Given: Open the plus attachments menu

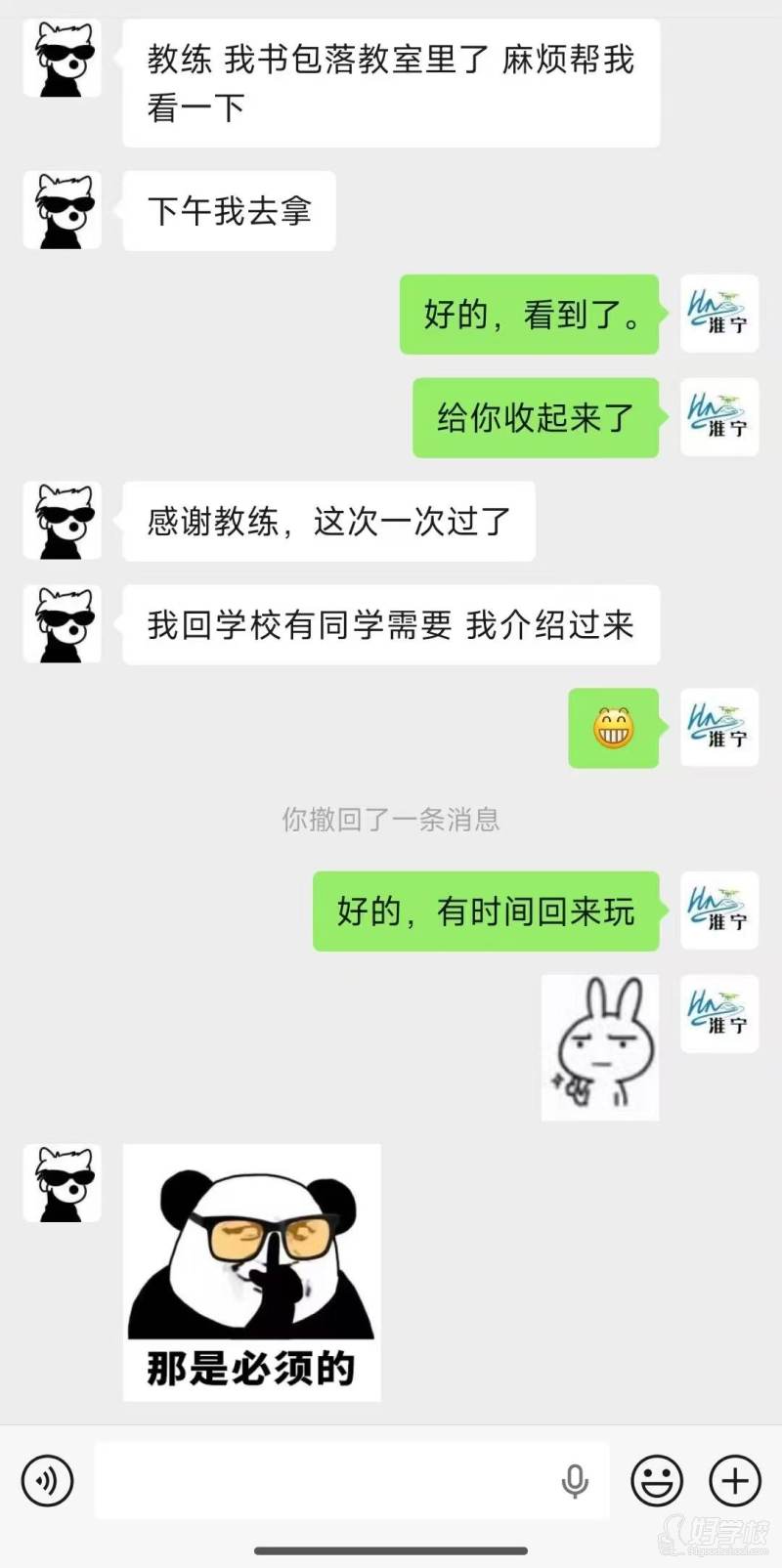Looking at the screenshot, I should [x=734, y=1480].
